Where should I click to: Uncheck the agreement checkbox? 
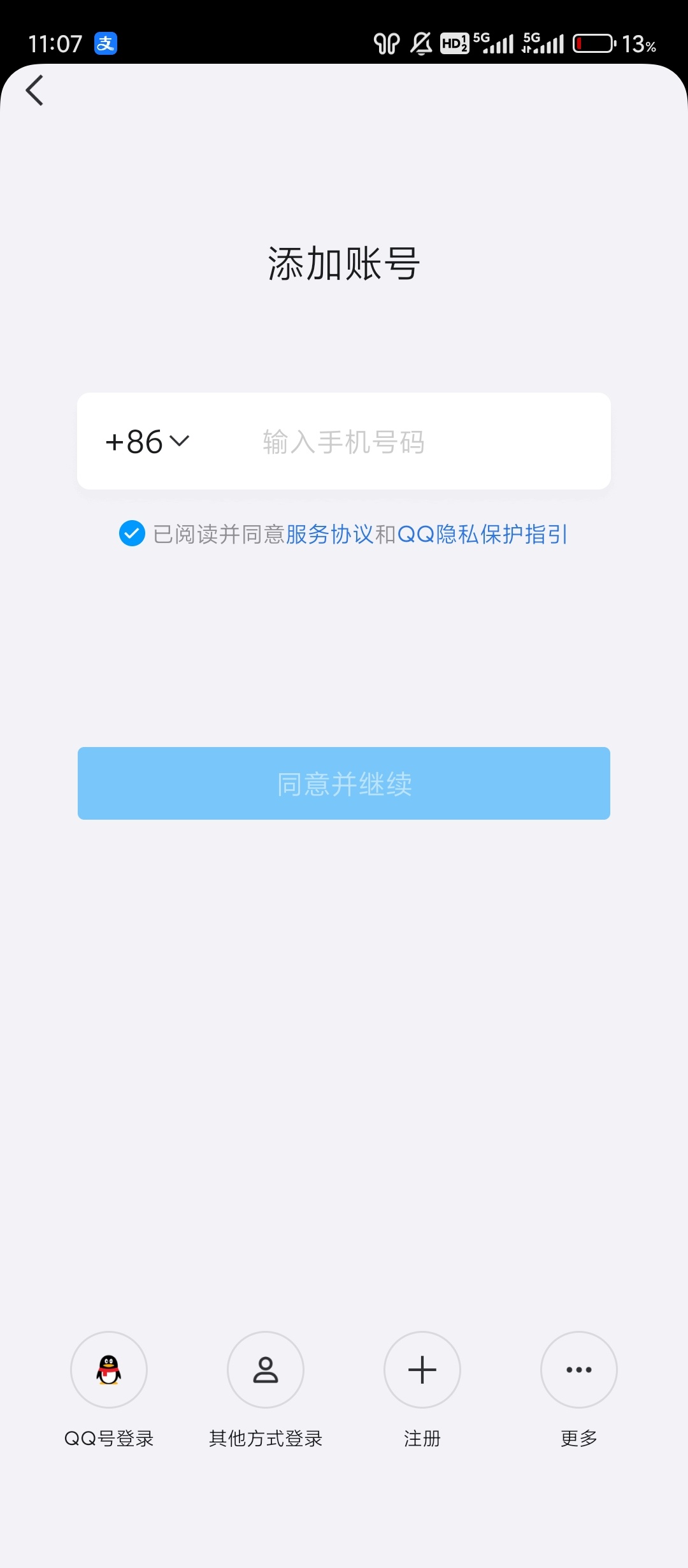coord(132,534)
